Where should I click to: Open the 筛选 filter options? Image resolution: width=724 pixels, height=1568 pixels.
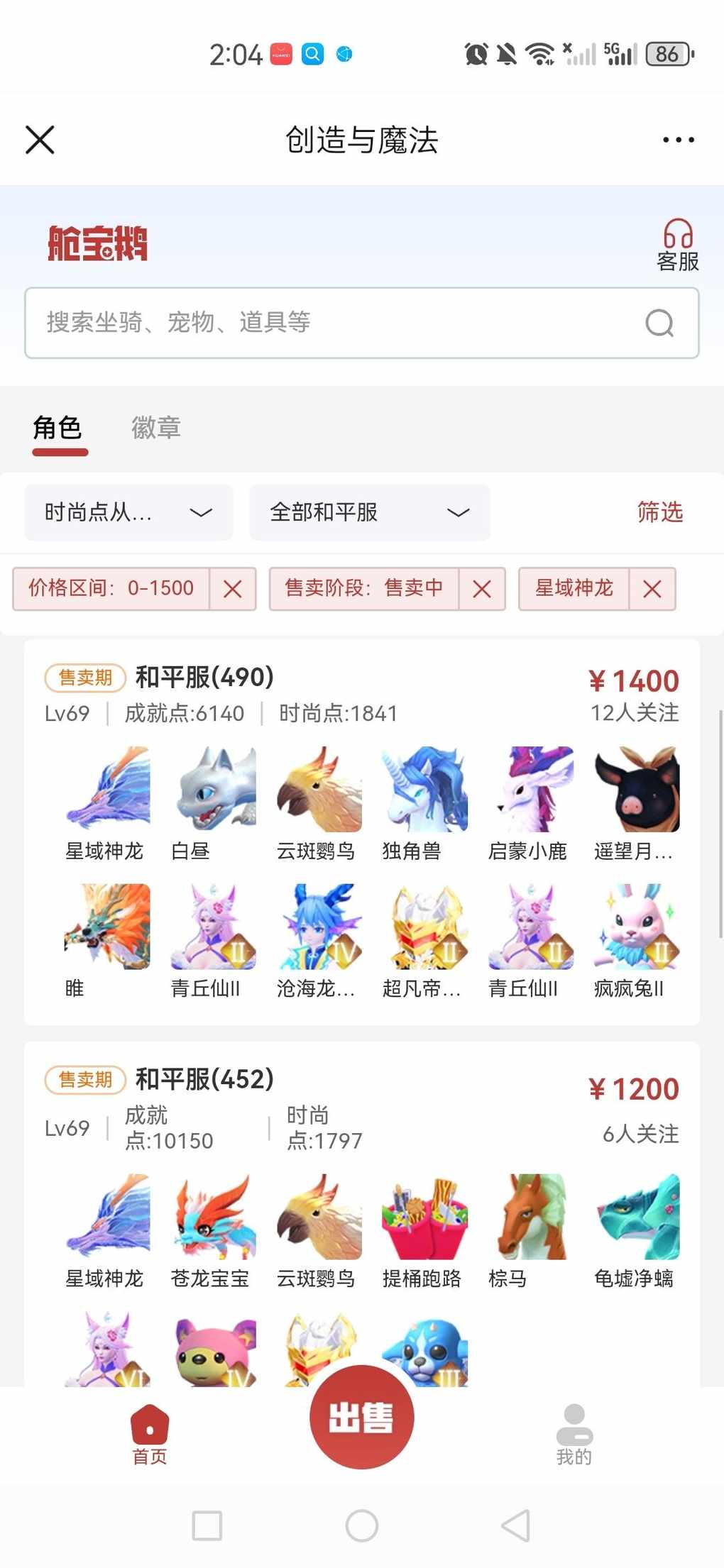tap(659, 512)
